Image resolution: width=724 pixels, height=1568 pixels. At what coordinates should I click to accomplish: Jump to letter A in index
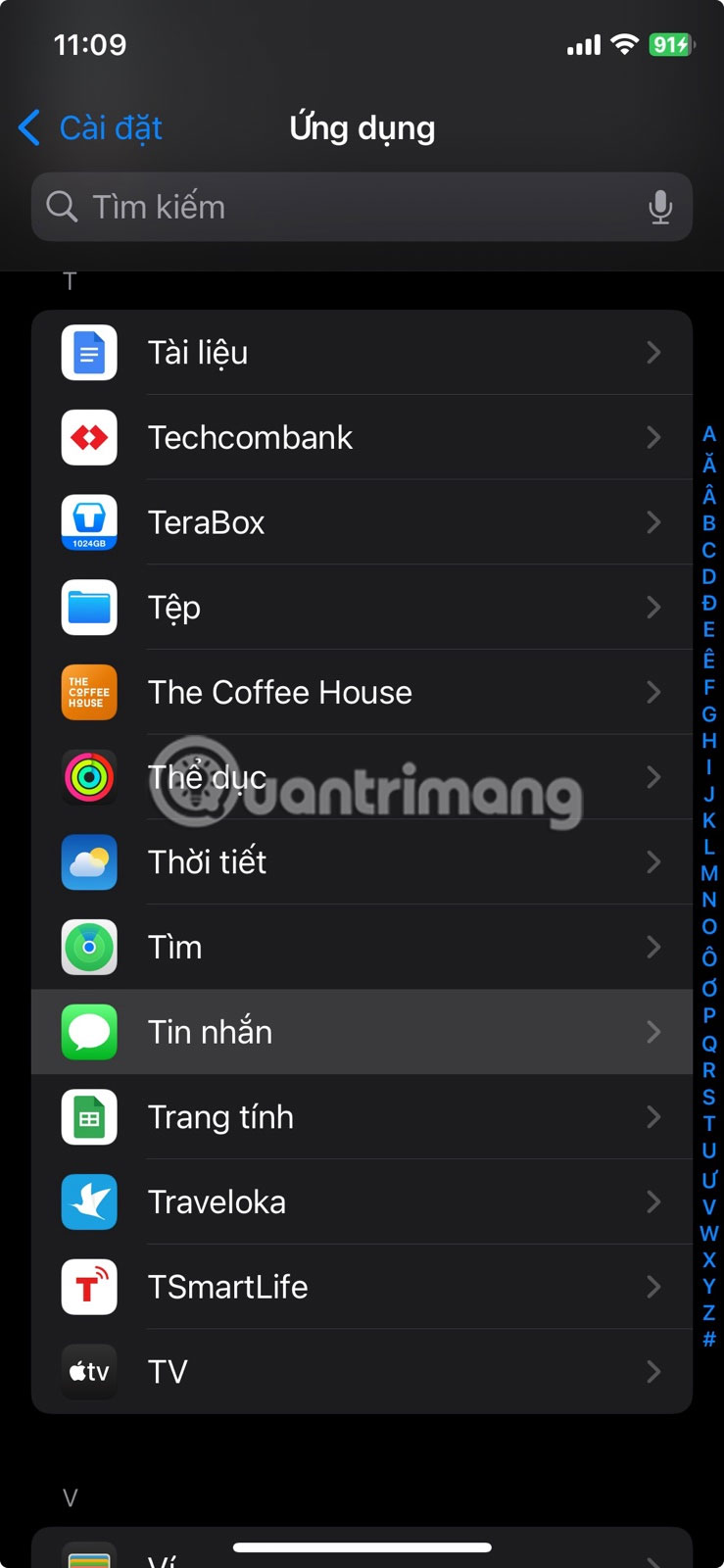pos(709,434)
